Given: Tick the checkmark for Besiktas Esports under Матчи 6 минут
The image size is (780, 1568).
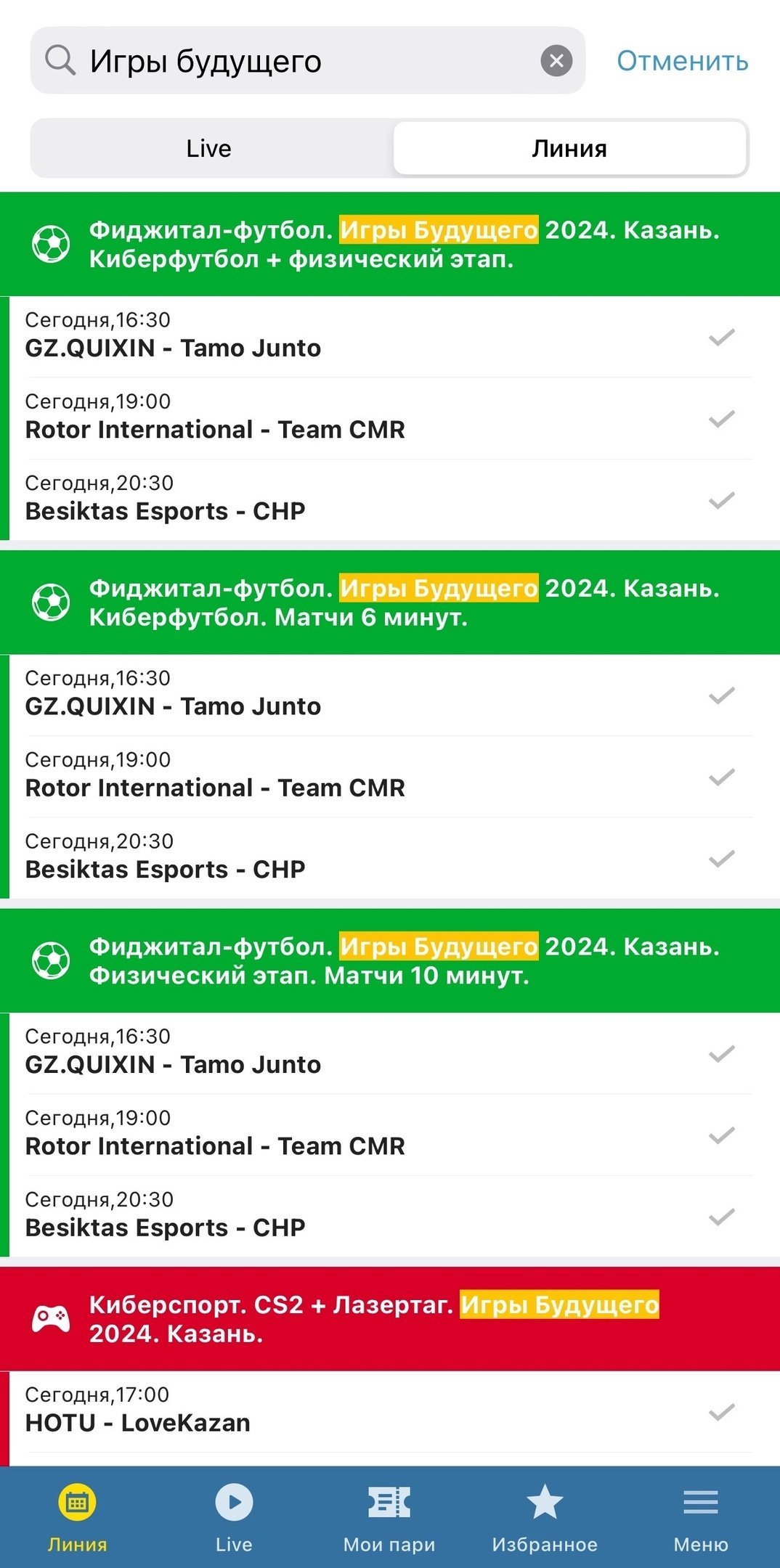Looking at the screenshot, I should pyautogui.click(x=721, y=859).
